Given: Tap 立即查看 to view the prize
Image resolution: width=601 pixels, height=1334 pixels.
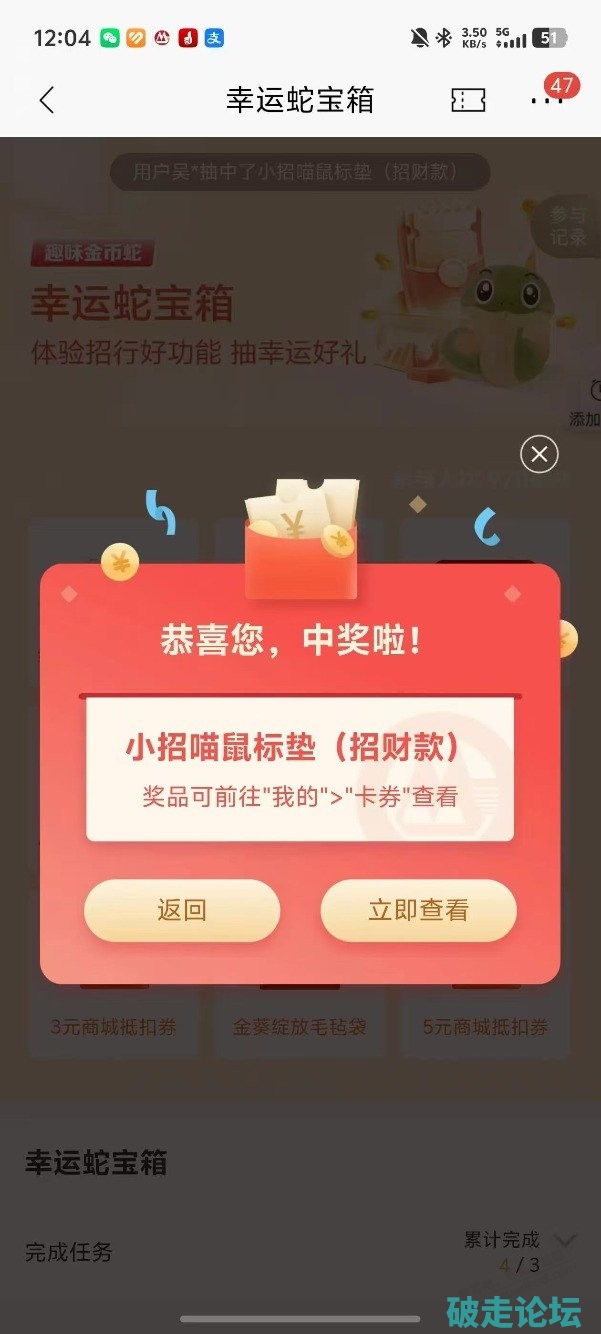Looking at the screenshot, I should point(418,910).
